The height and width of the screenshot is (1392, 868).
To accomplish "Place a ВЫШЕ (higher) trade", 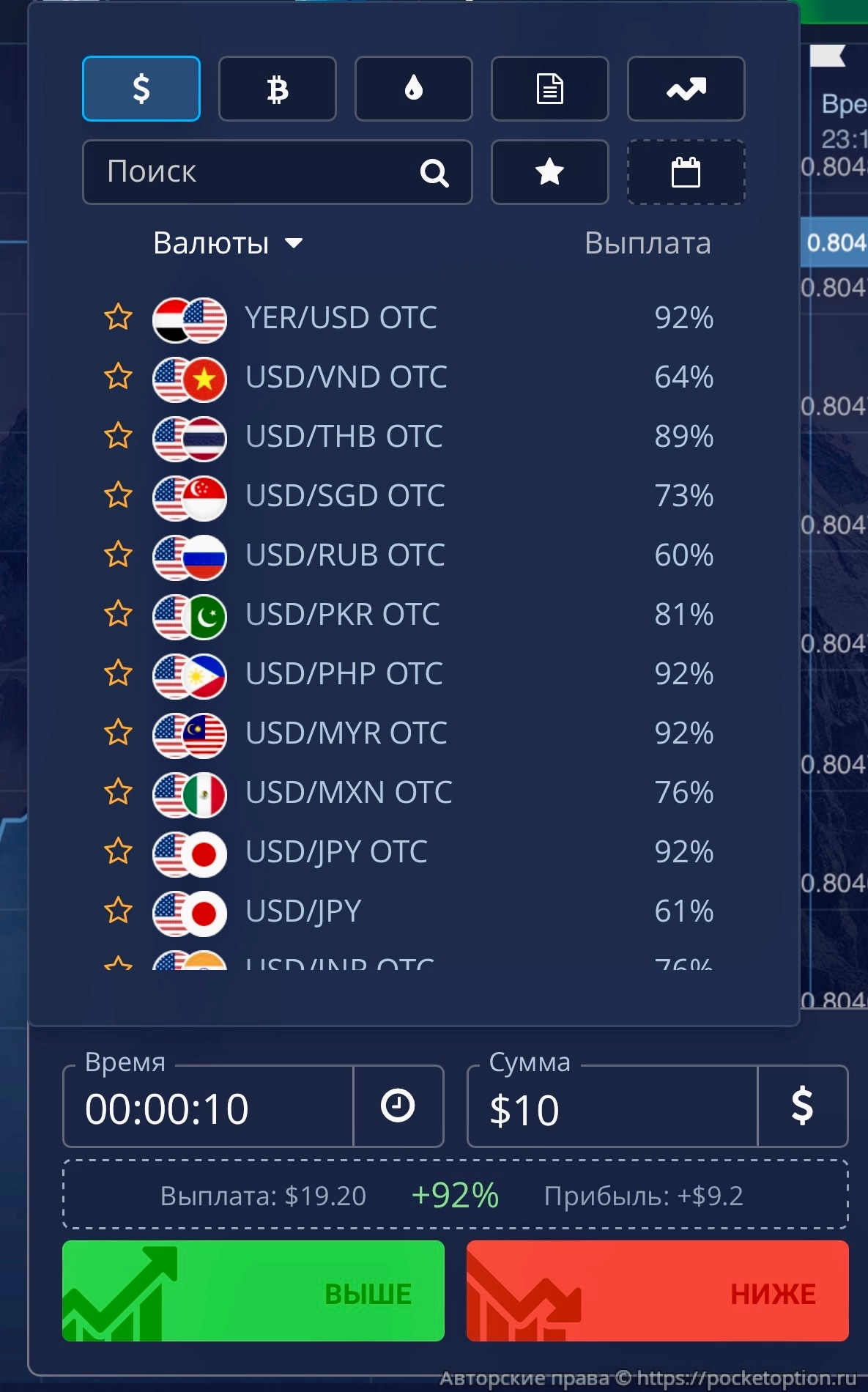I will 253,1291.
